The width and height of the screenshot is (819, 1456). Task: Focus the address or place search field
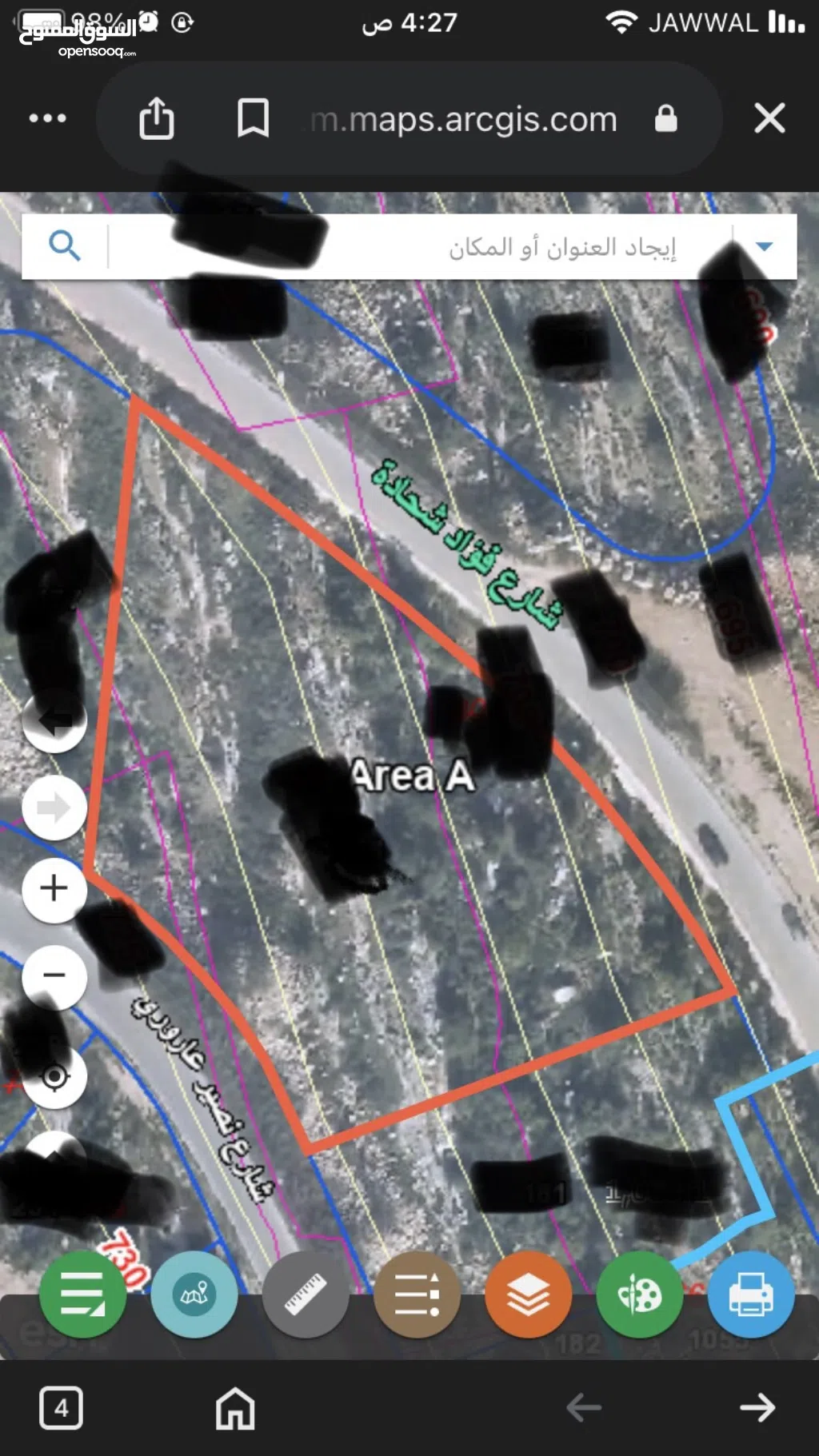click(424, 247)
